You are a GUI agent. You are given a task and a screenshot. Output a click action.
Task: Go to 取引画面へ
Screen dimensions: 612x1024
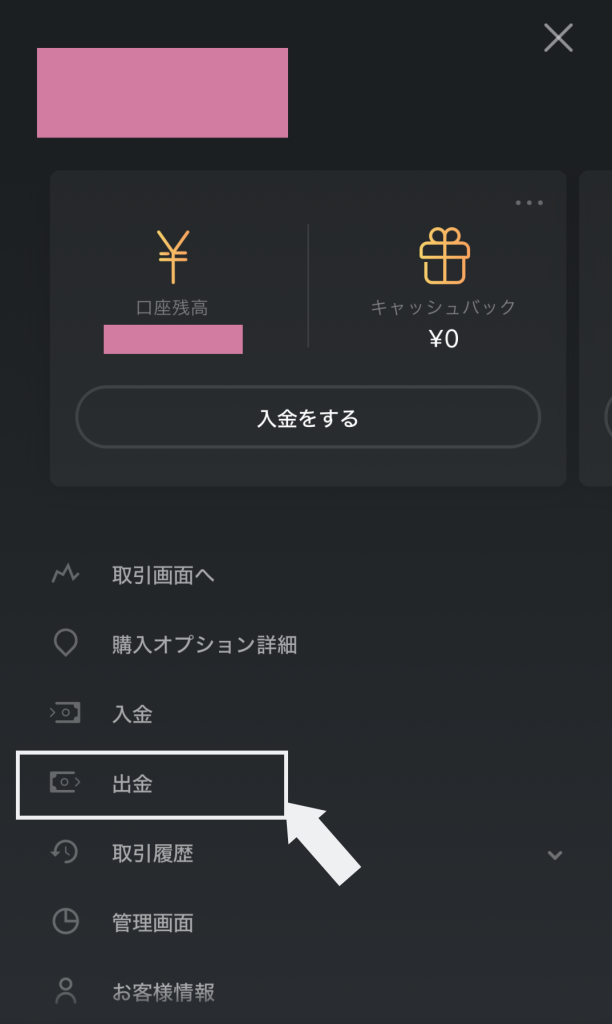[162, 575]
